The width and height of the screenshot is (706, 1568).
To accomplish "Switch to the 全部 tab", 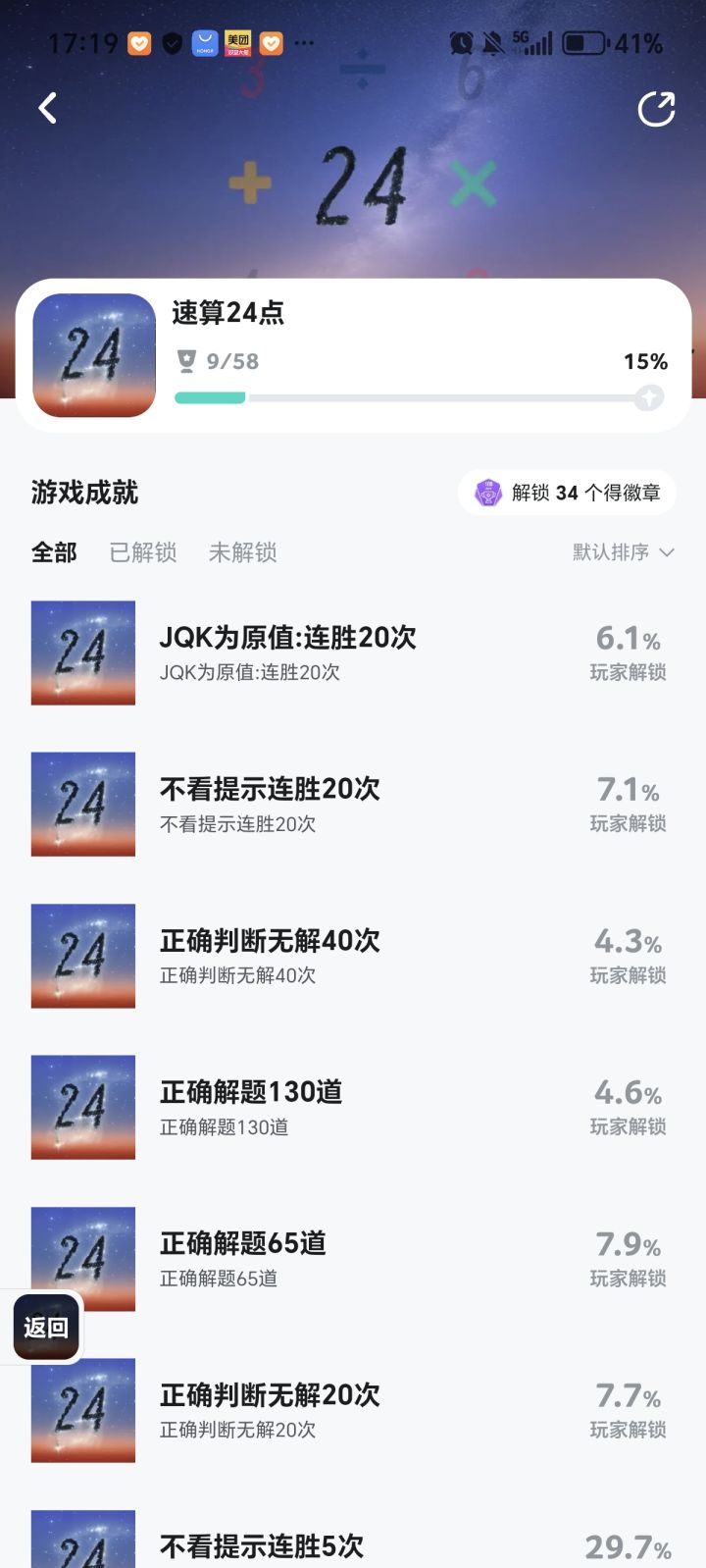I will pos(54,552).
